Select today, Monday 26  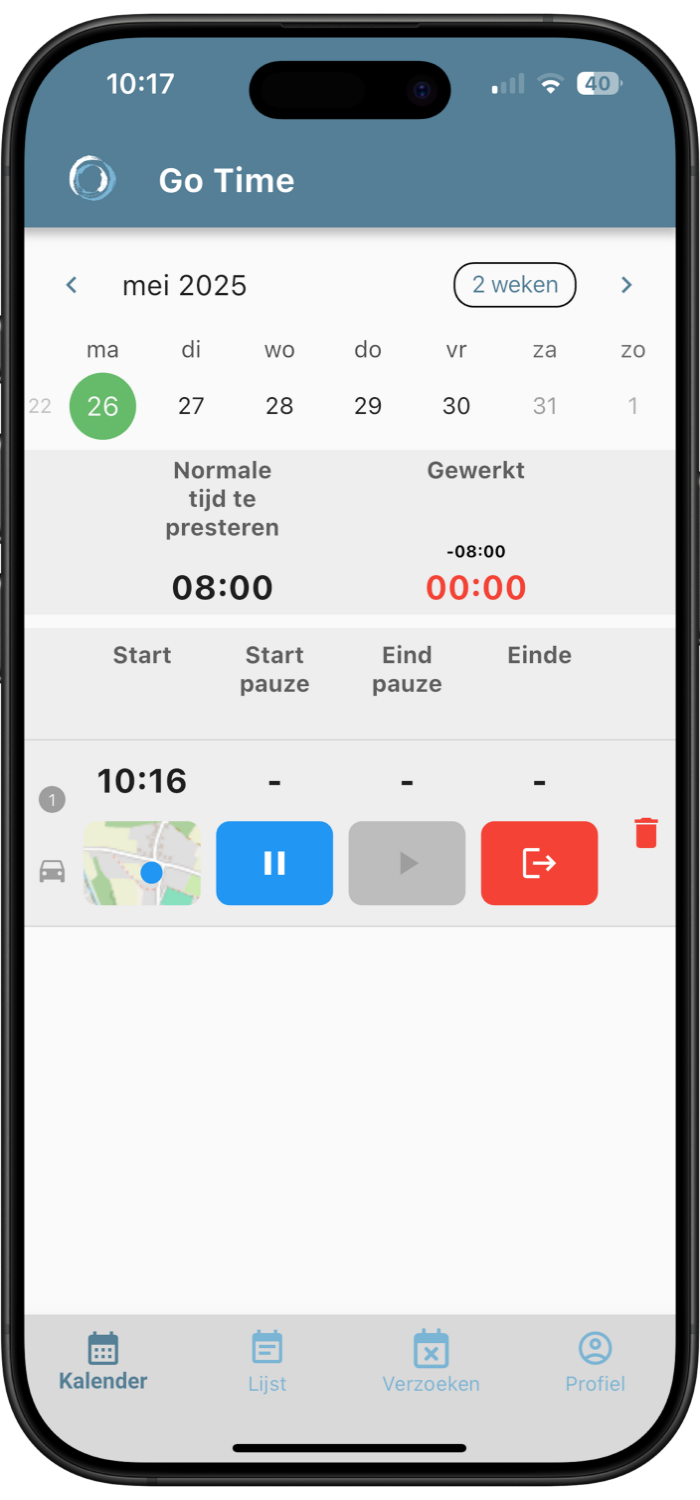coord(103,406)
